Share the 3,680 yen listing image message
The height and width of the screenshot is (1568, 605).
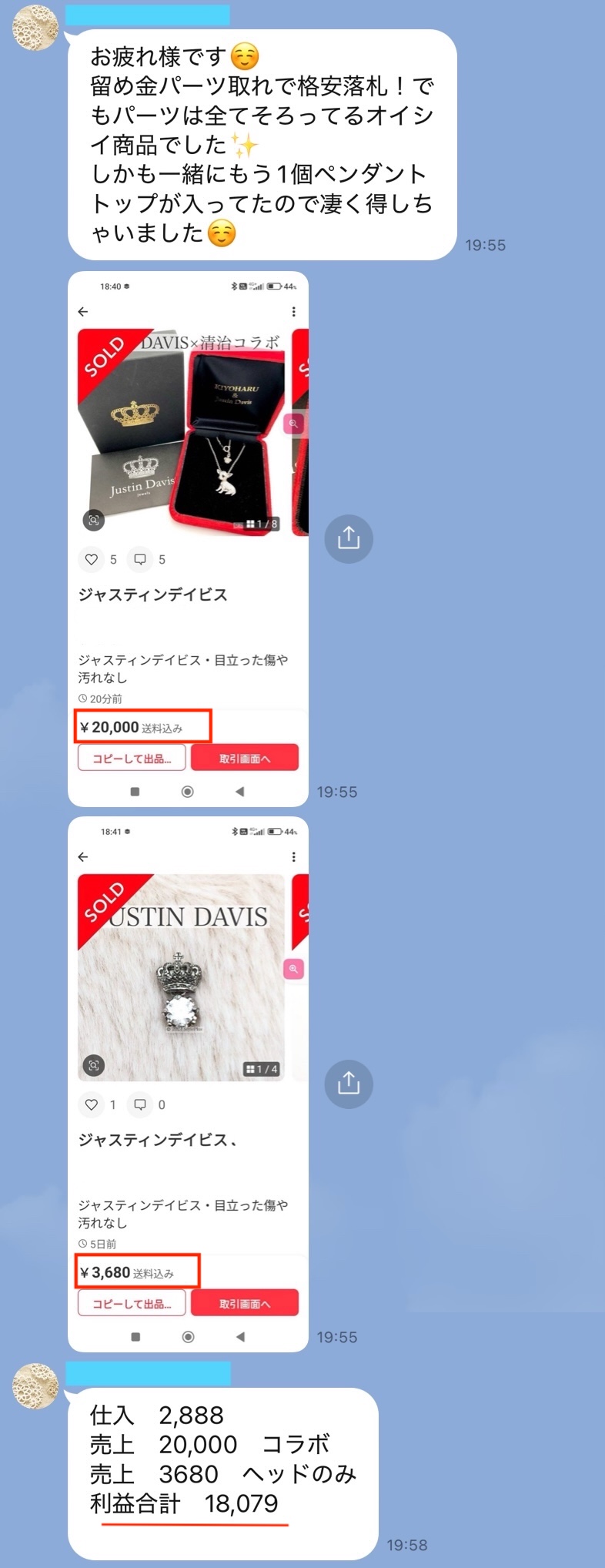click(x=349, y=1084)
